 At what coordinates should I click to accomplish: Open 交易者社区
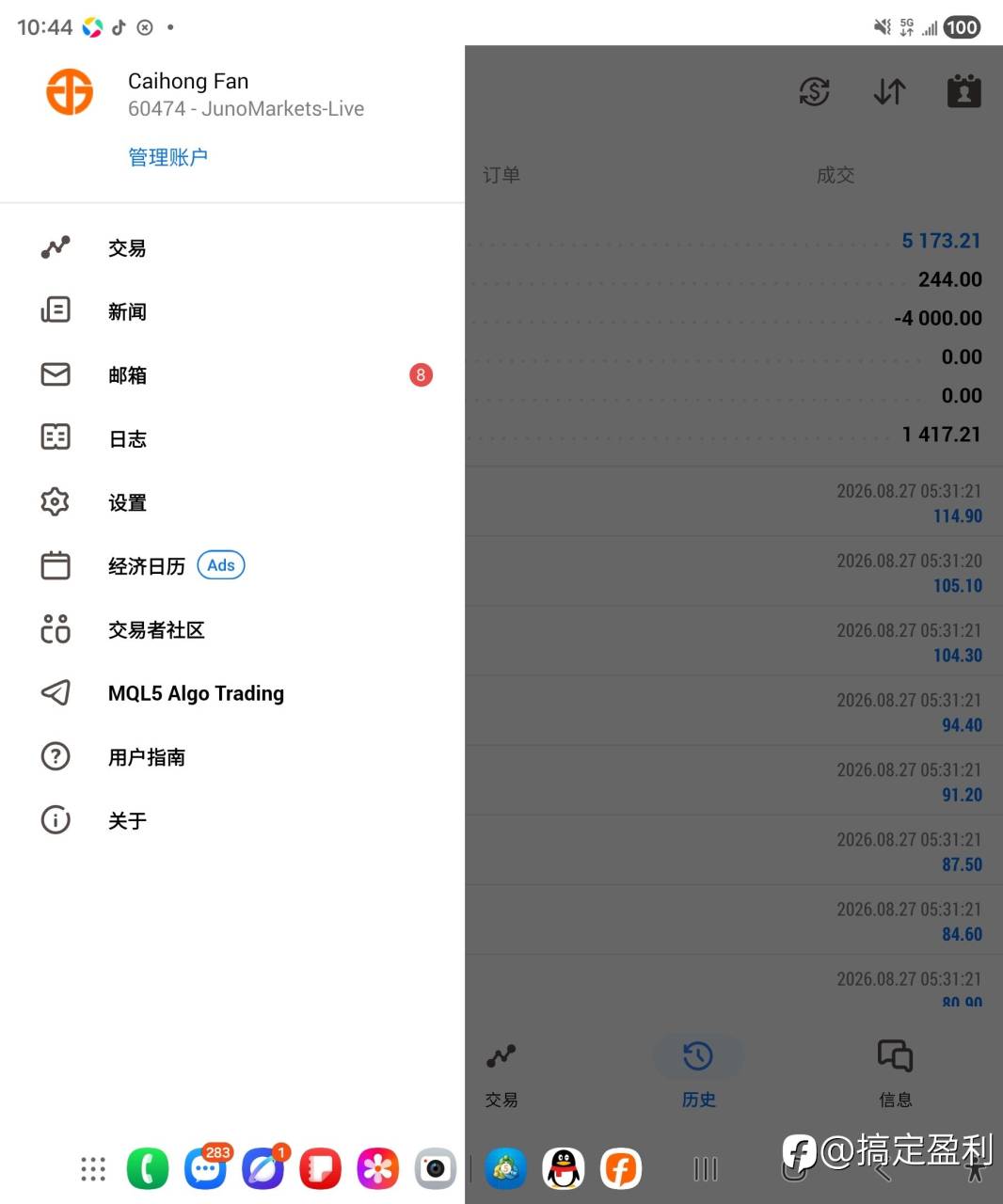[232, 629]
